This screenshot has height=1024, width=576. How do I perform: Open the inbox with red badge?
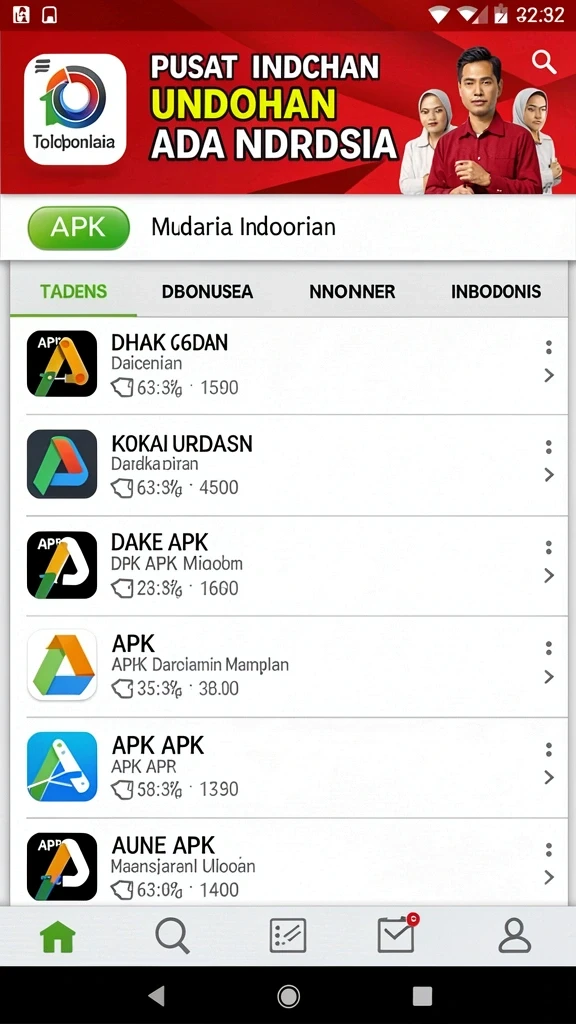[x=397, y=935]
